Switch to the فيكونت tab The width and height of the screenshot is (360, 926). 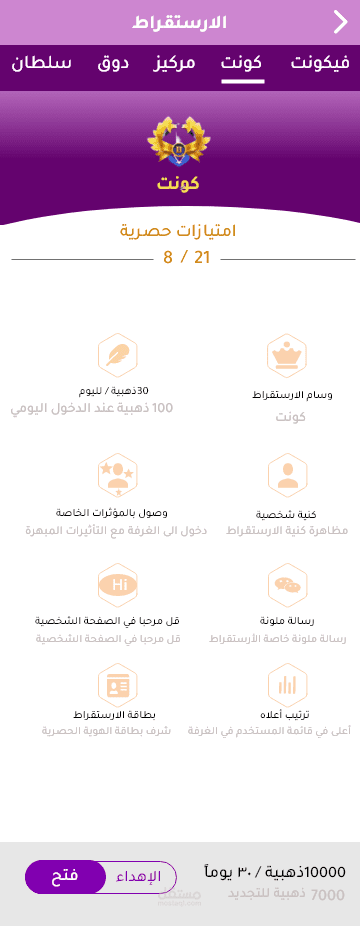[320, 63]
